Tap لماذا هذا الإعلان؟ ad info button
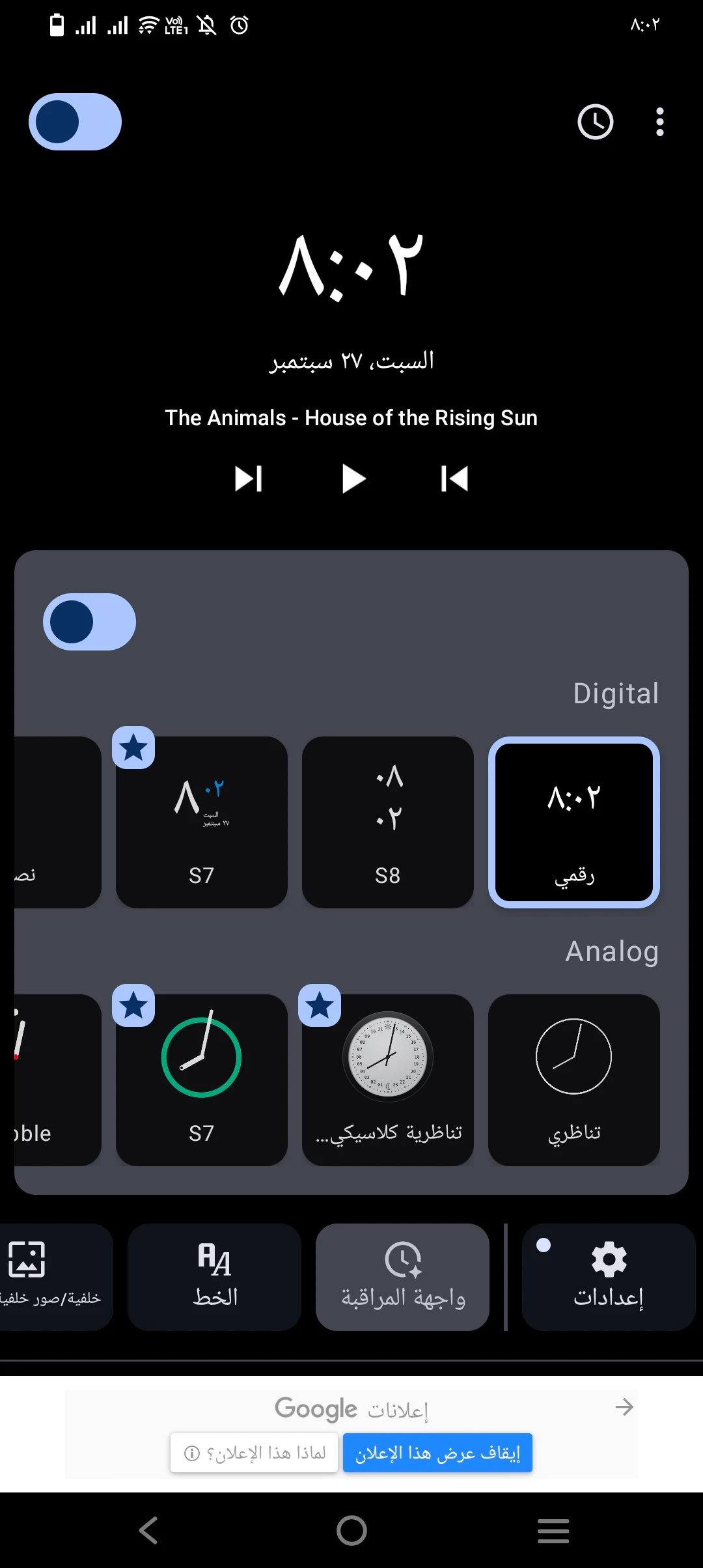703x1568 pixels. click(255, 1453)
